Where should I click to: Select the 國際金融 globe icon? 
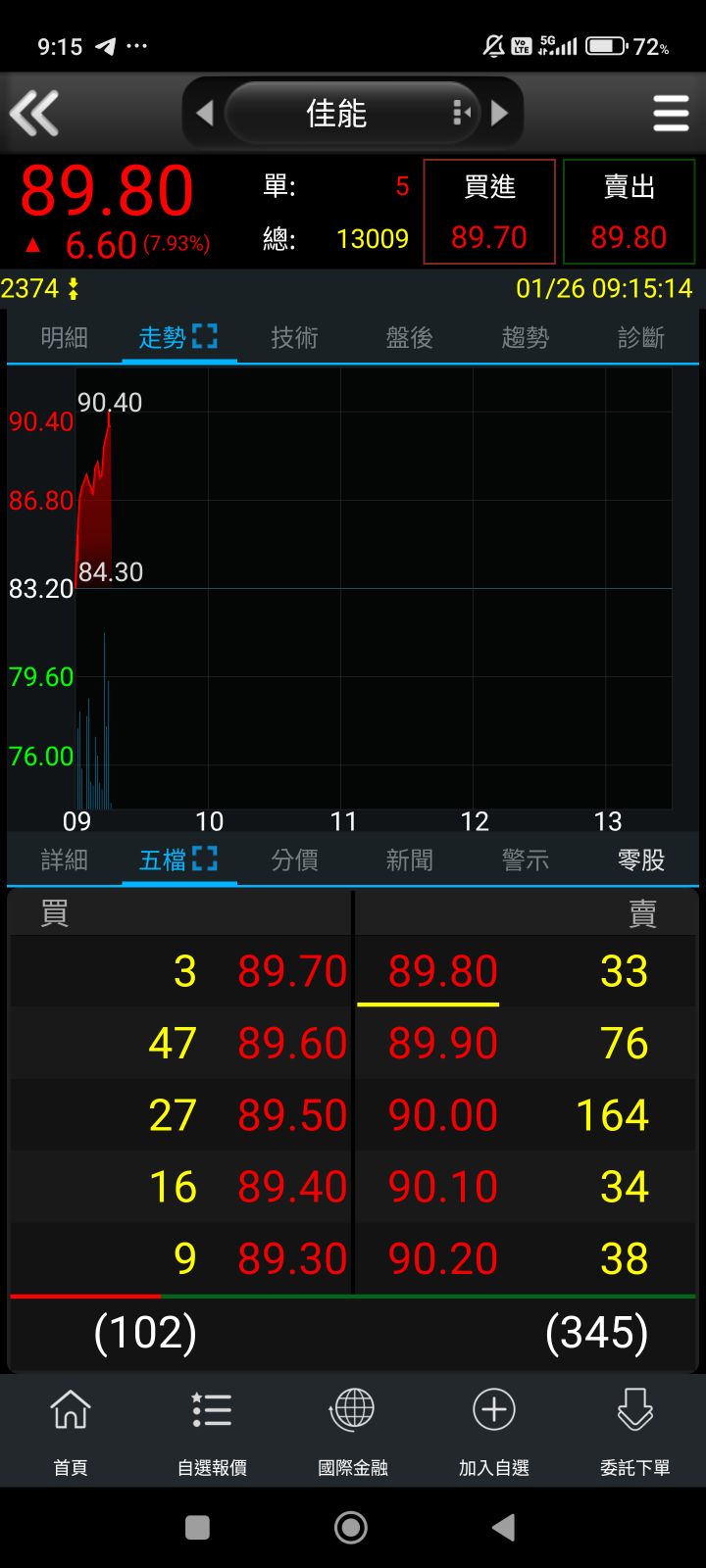tap(350, 1431)
